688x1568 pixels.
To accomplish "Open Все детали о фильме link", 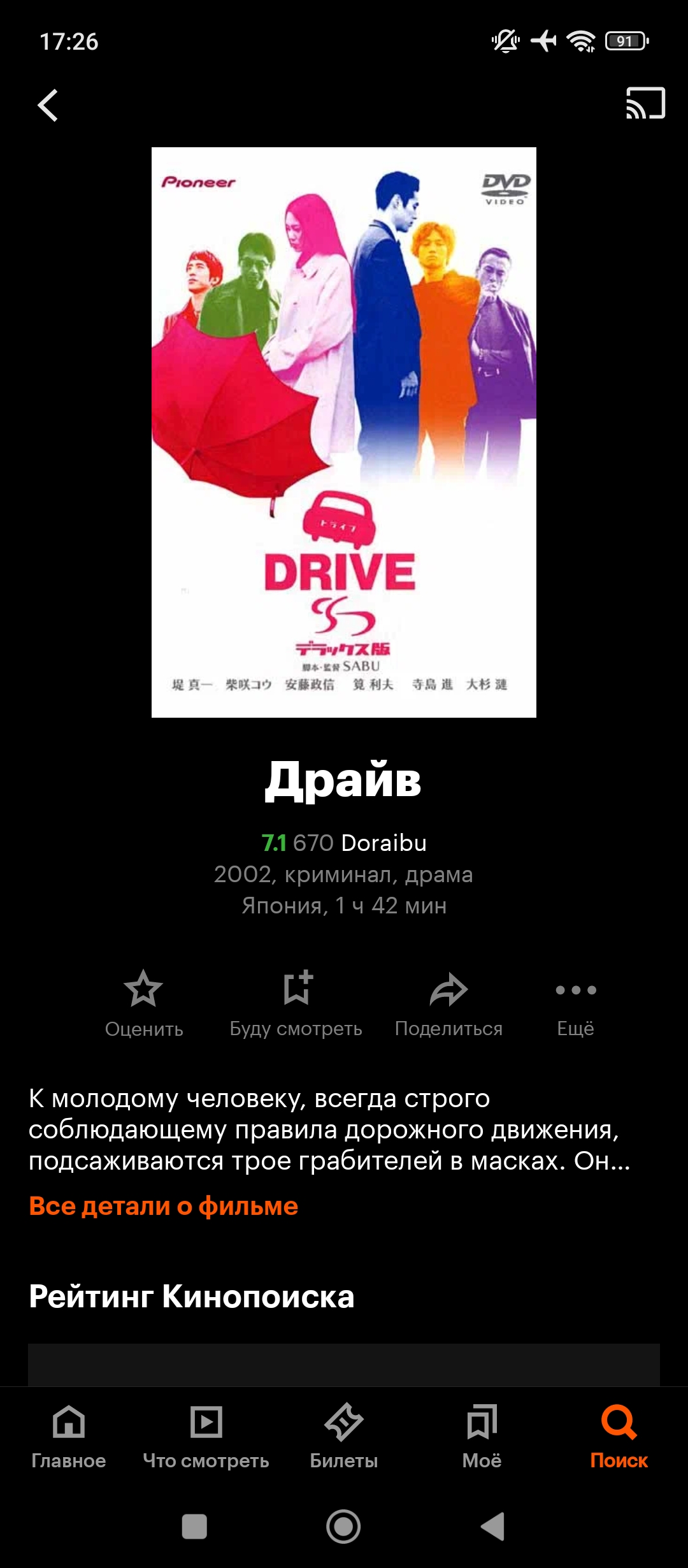I will point(164,1206).
